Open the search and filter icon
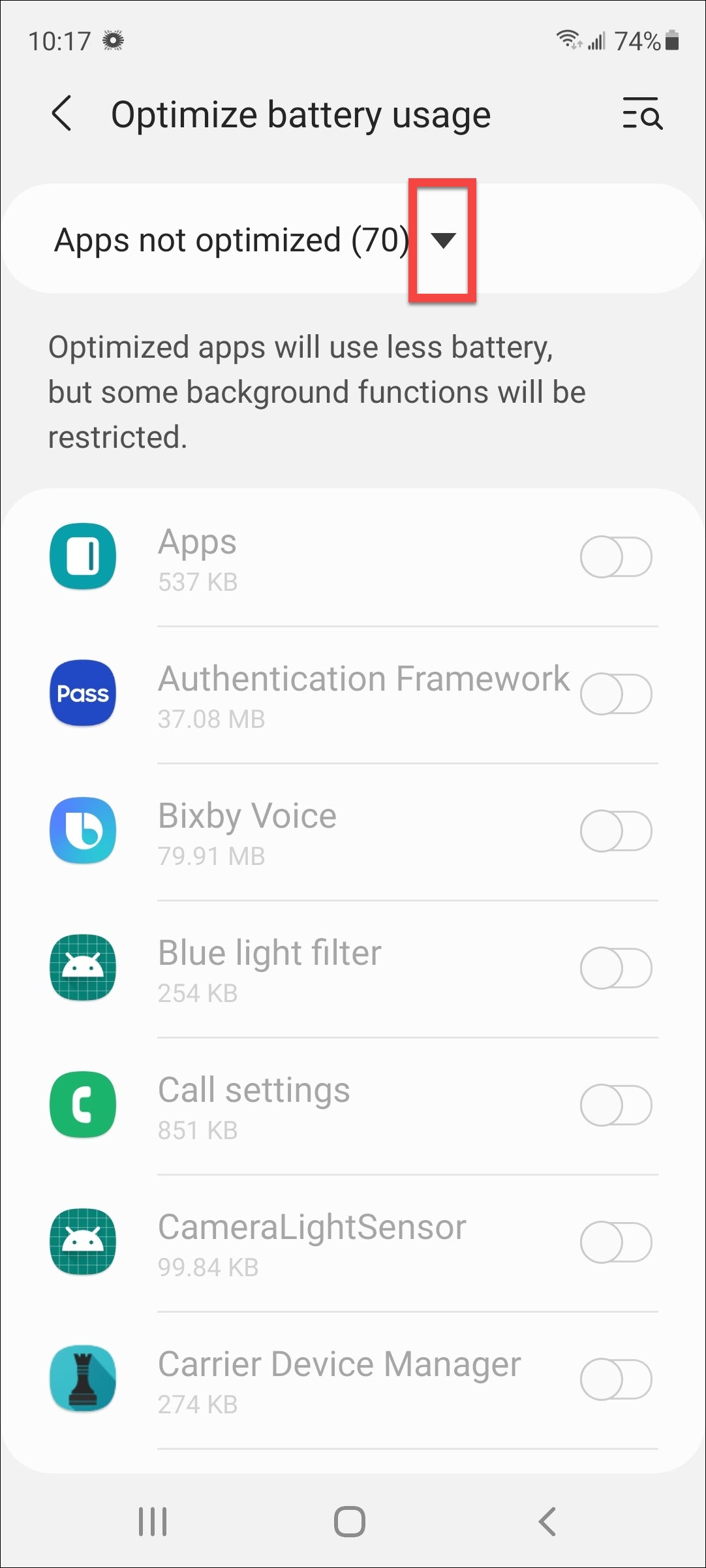This screenshot has height=1568, width=706. click(x=642, y=114)
